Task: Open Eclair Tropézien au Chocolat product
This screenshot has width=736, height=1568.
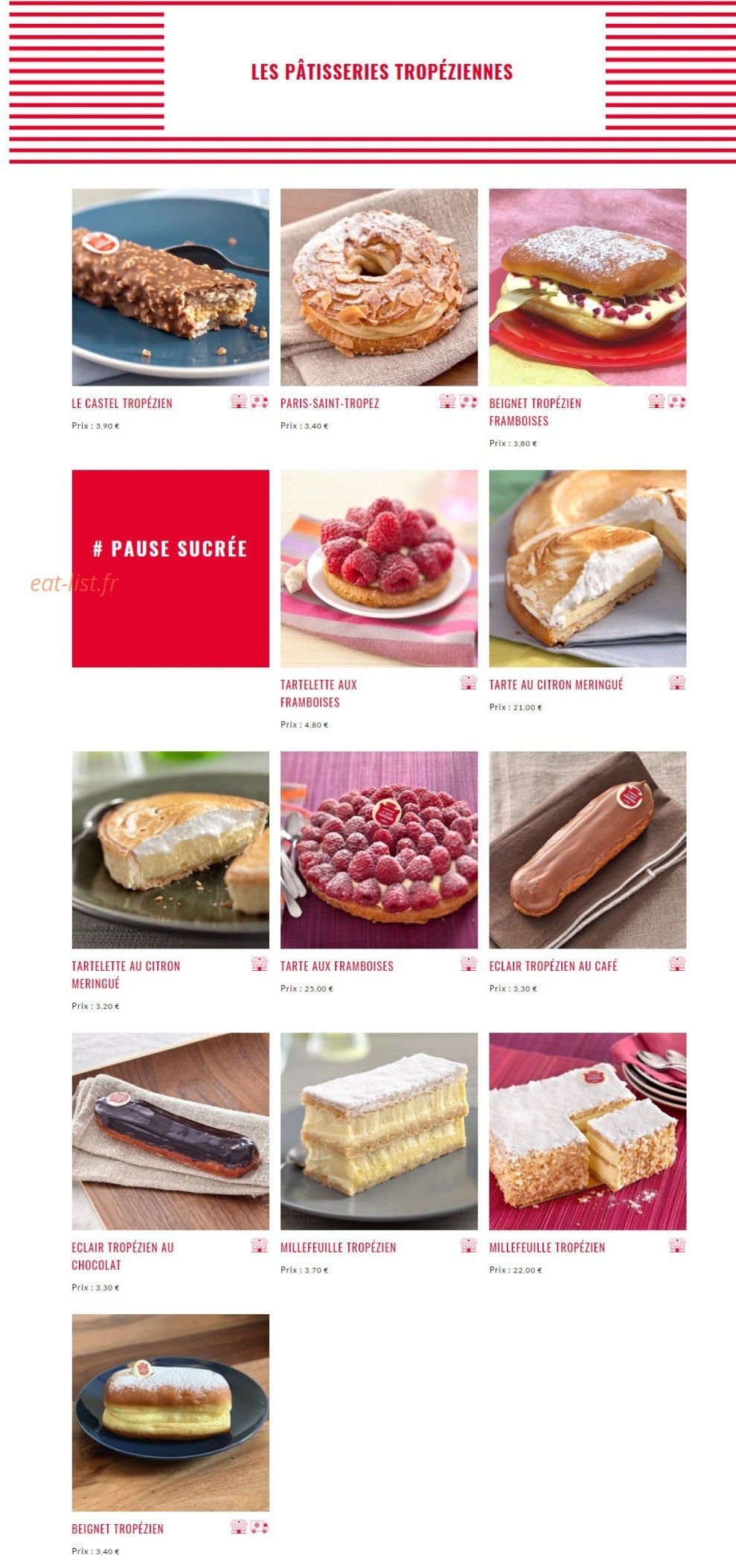Action: 170,1131
